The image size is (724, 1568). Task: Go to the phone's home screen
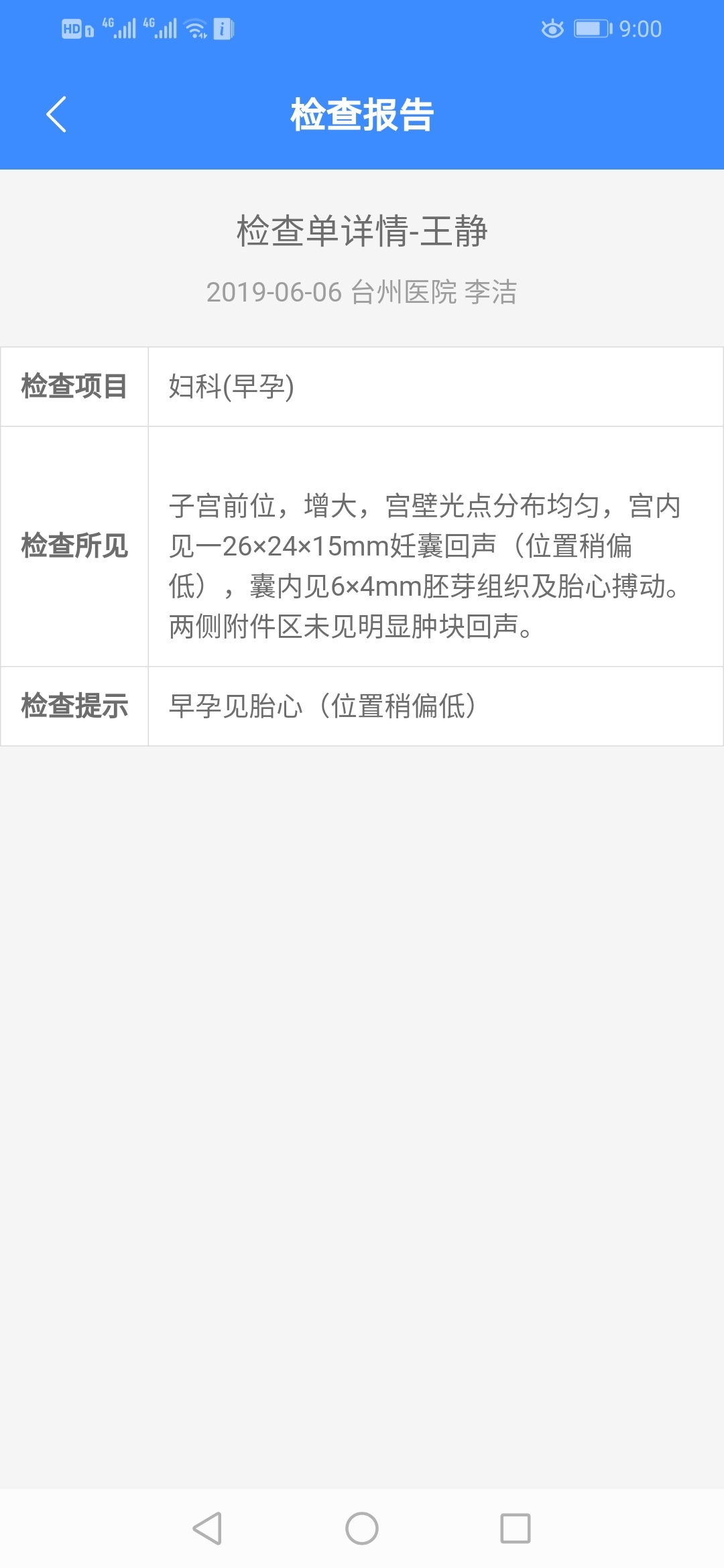click(x=362, y=1528)
